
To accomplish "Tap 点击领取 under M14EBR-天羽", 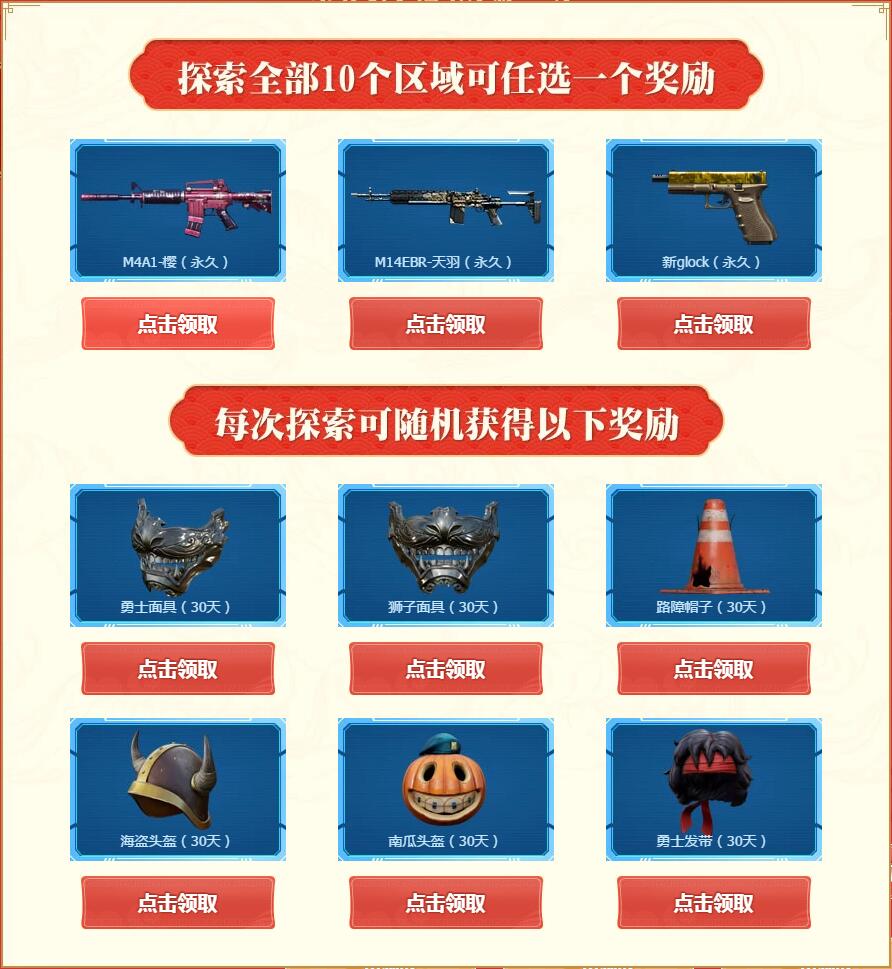I will pos(446,324).
